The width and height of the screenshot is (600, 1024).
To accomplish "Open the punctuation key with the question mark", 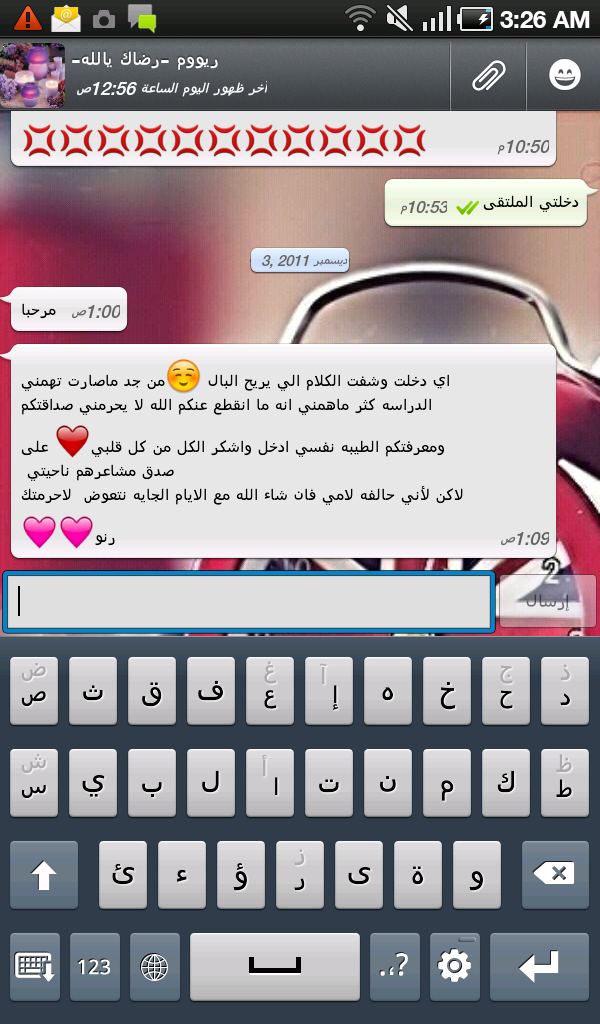I will point(394,967).
